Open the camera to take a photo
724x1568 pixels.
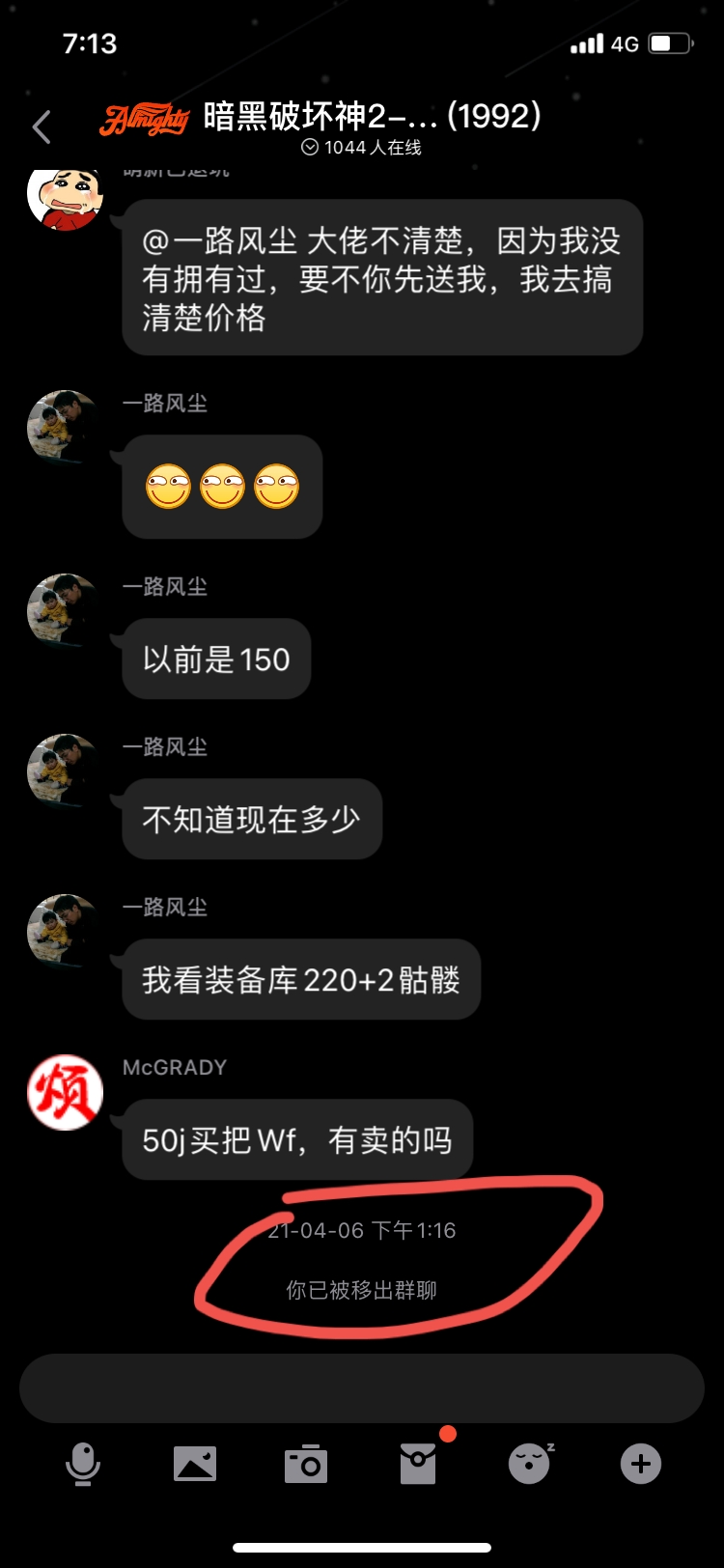click(306, 1464)
